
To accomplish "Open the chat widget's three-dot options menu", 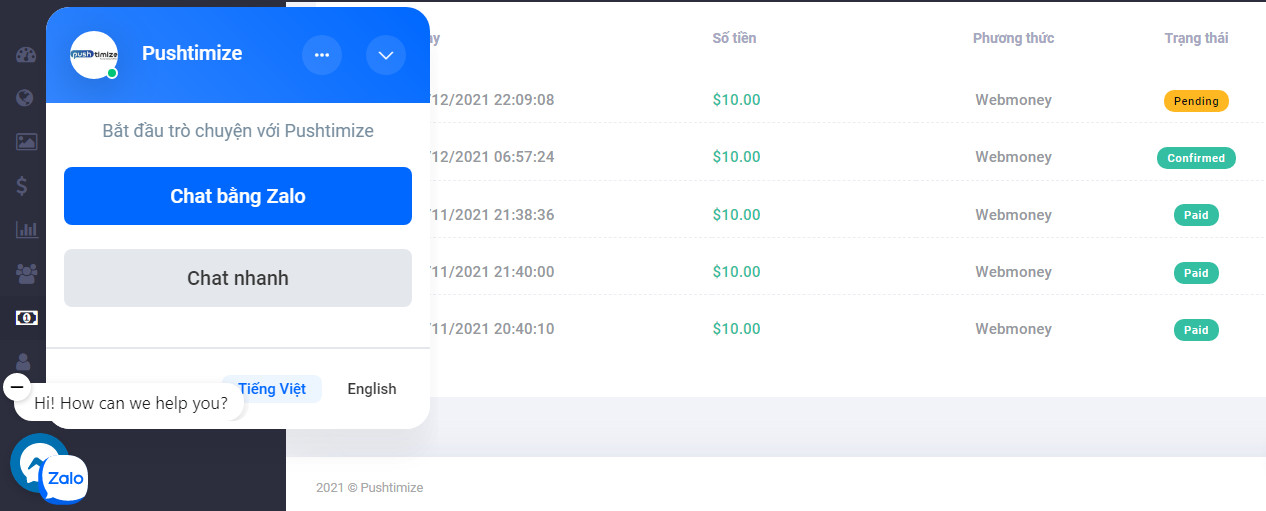I will point(322,55).
